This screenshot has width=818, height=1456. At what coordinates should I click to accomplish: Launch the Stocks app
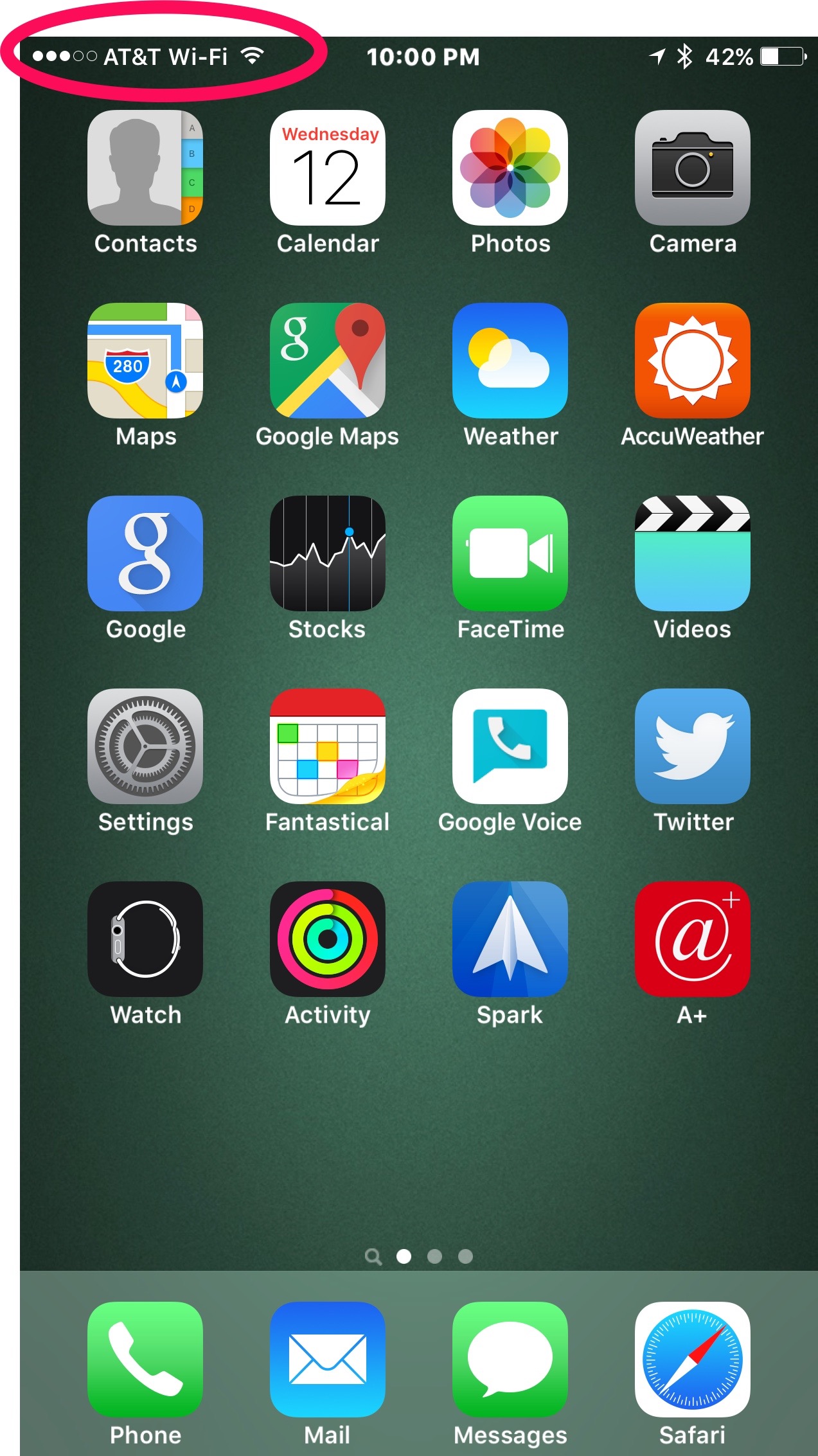coord(328,553)
